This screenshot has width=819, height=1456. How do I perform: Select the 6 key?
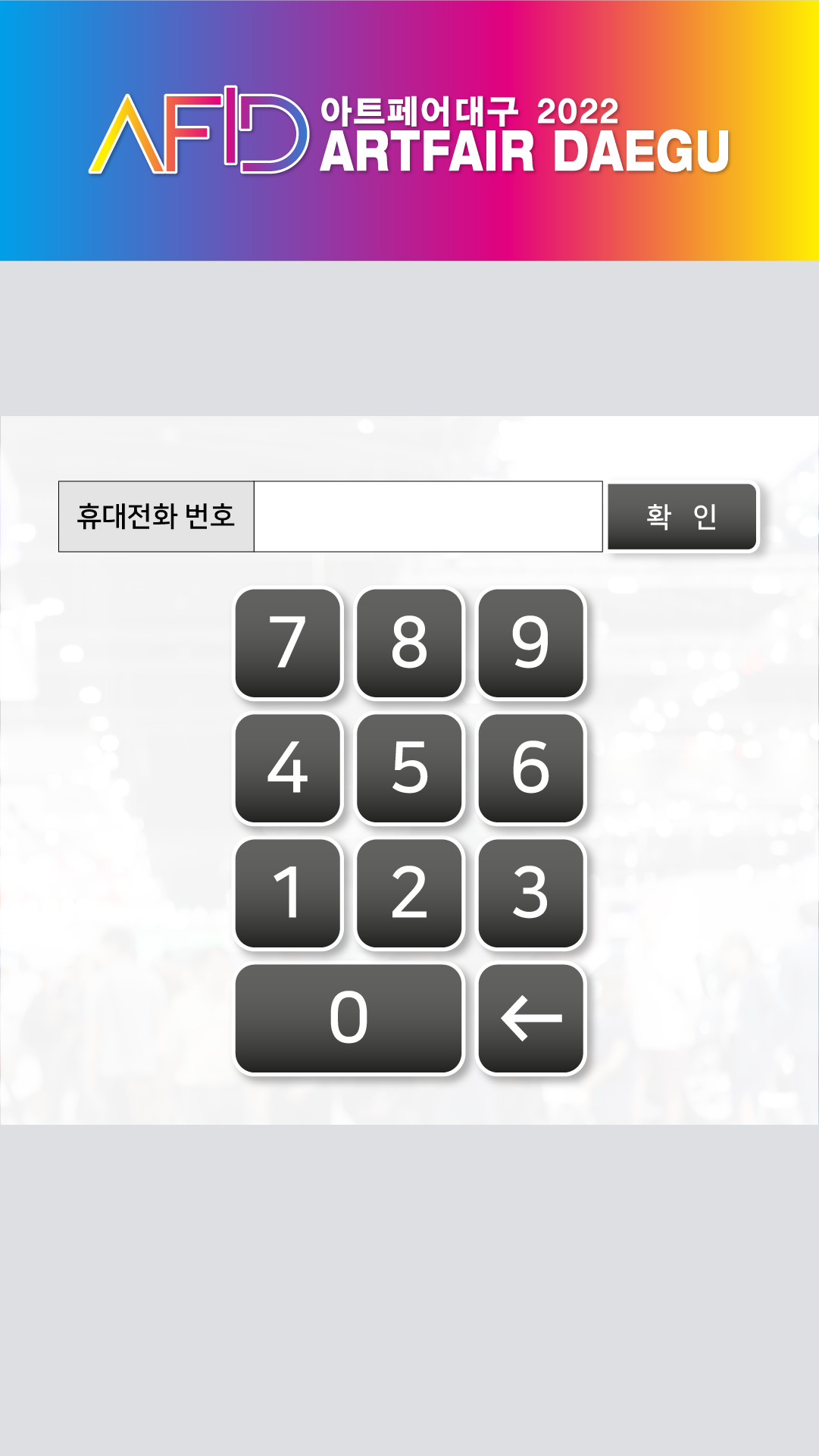(531, 768)
